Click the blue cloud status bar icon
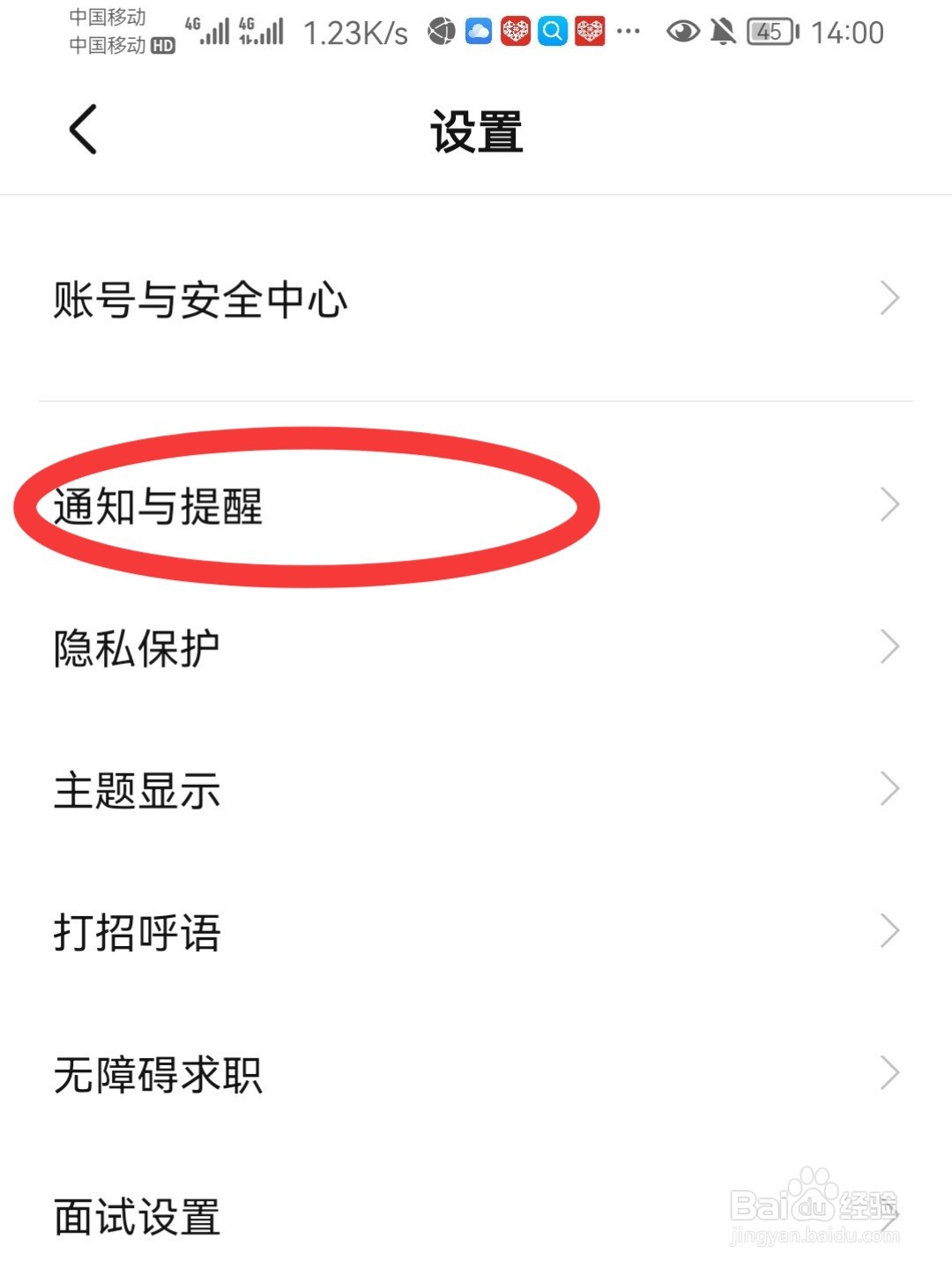The height and width of the screenshot is (1268, 952). point(477,31)
